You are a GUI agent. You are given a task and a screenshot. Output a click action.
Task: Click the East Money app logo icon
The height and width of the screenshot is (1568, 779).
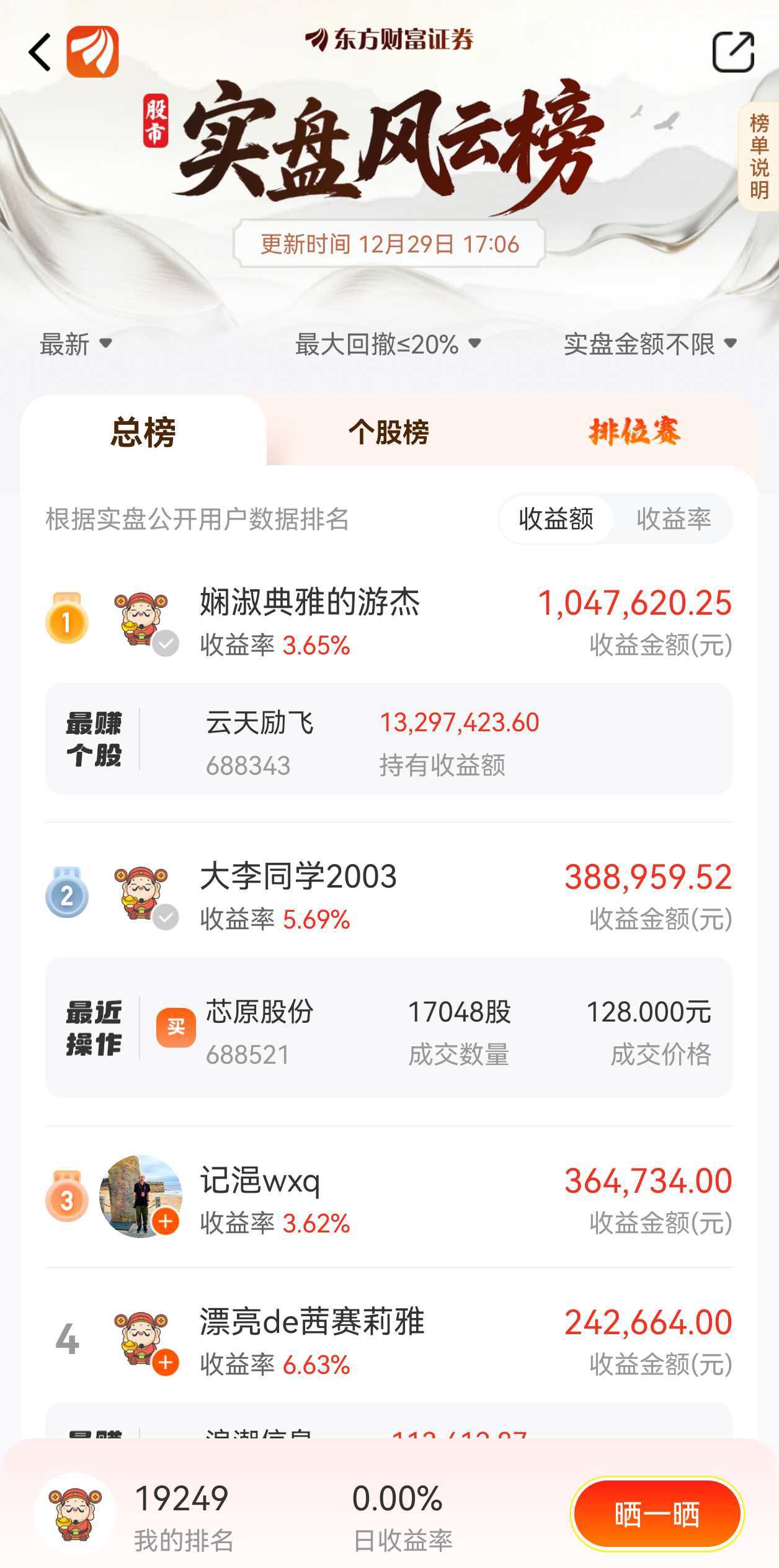coord(91,52)
